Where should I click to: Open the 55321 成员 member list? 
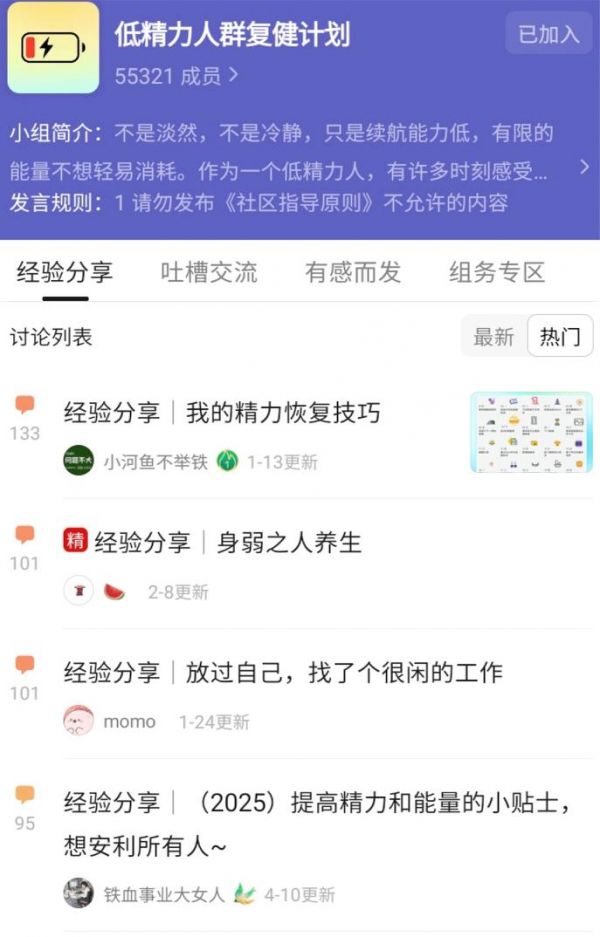[176, 75]
